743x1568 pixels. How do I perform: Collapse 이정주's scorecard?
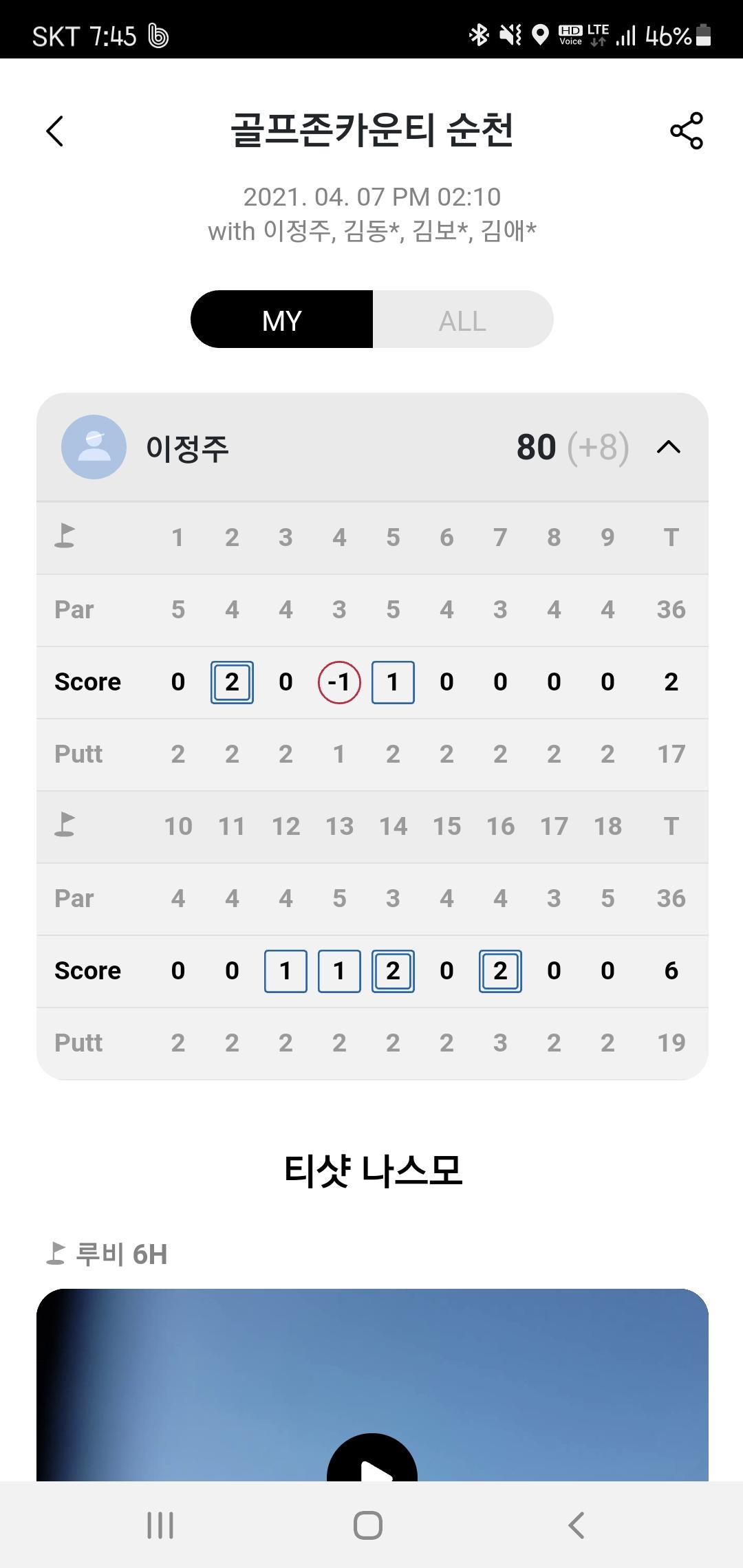tap(668, 448)
